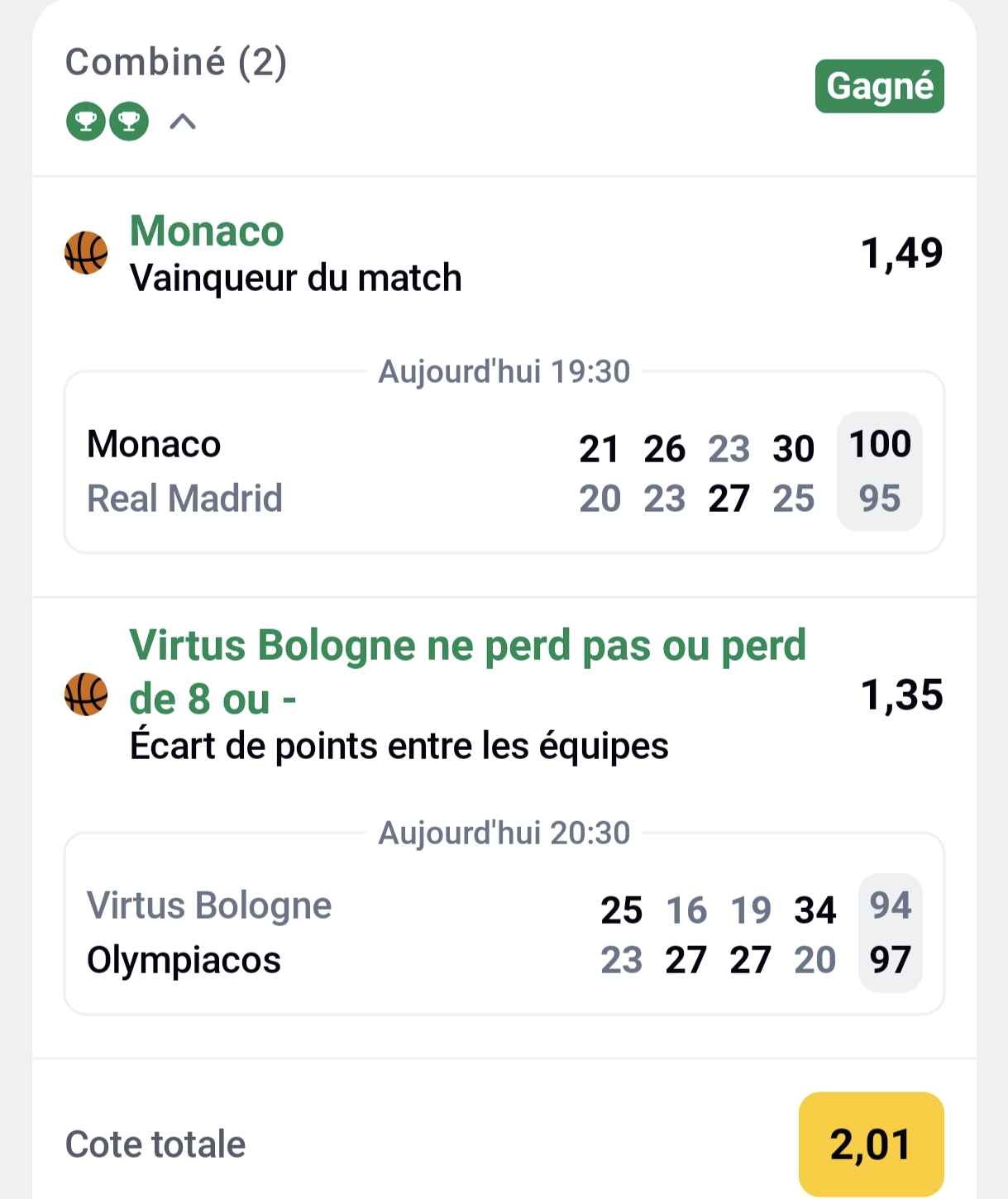Select the Aujourd'hui 19:30 match header

pyautogui.click(x=504, y=371)
